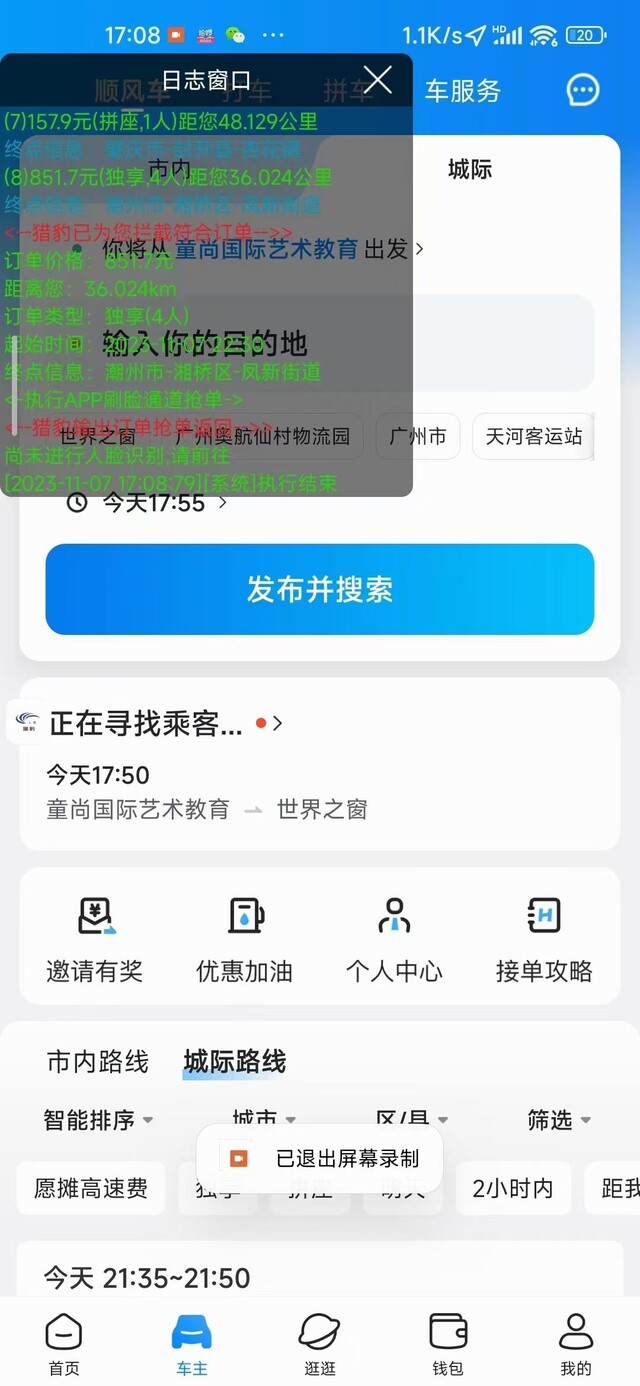
Task: Close the 日志窗口 log overlay
Action: point(377,80)
